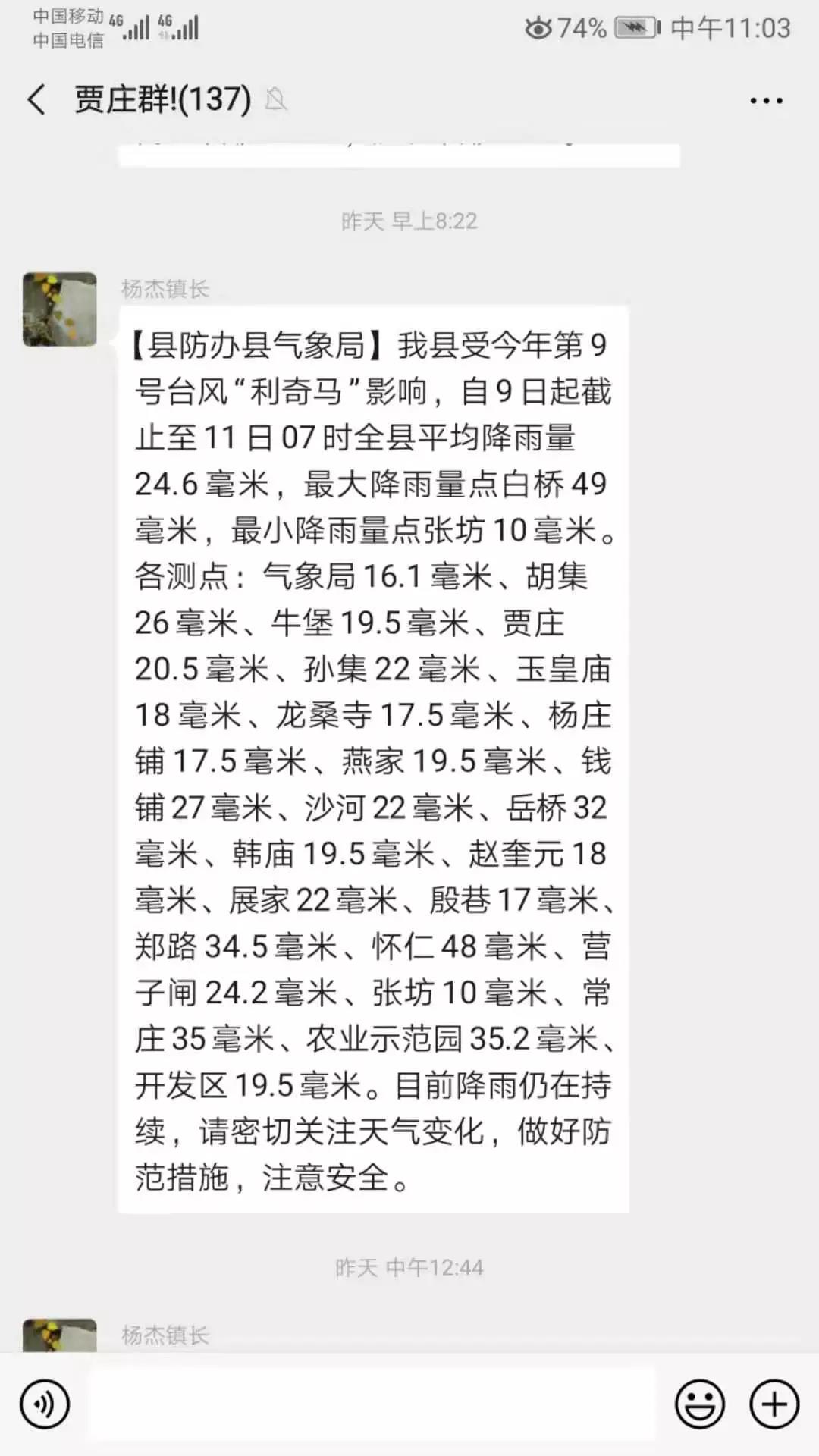
Task: Open the group chat overflow menu
Action: (766, 100)
